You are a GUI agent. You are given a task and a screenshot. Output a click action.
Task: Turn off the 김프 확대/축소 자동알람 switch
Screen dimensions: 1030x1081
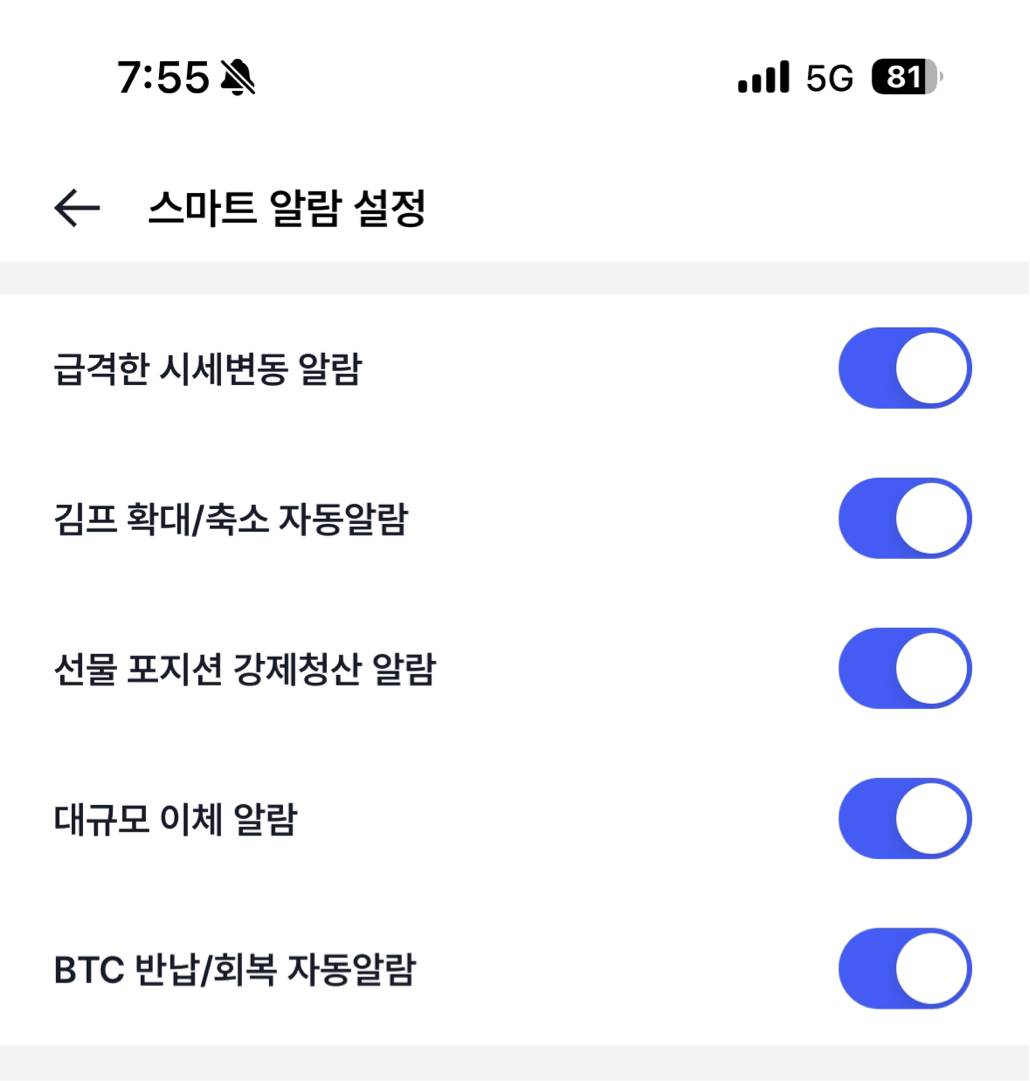pyautogui.click(x=903, y=517)
